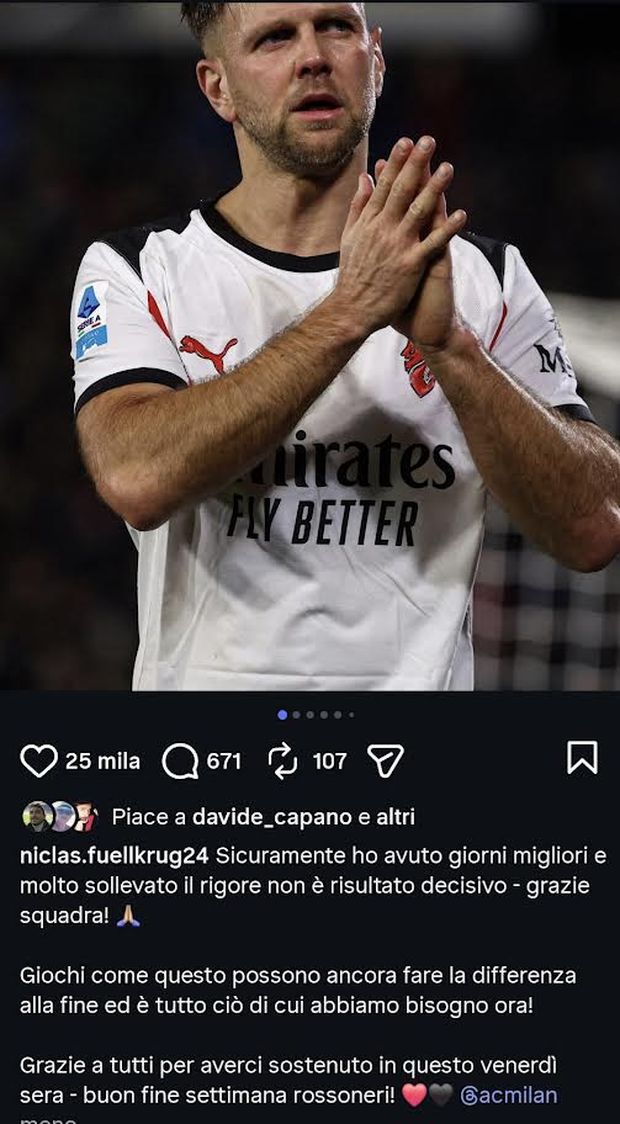The width and height of the screenshot is (620, 1124).
Task: Tap the carousel page indicator dots
Action: tap(315, 715)
